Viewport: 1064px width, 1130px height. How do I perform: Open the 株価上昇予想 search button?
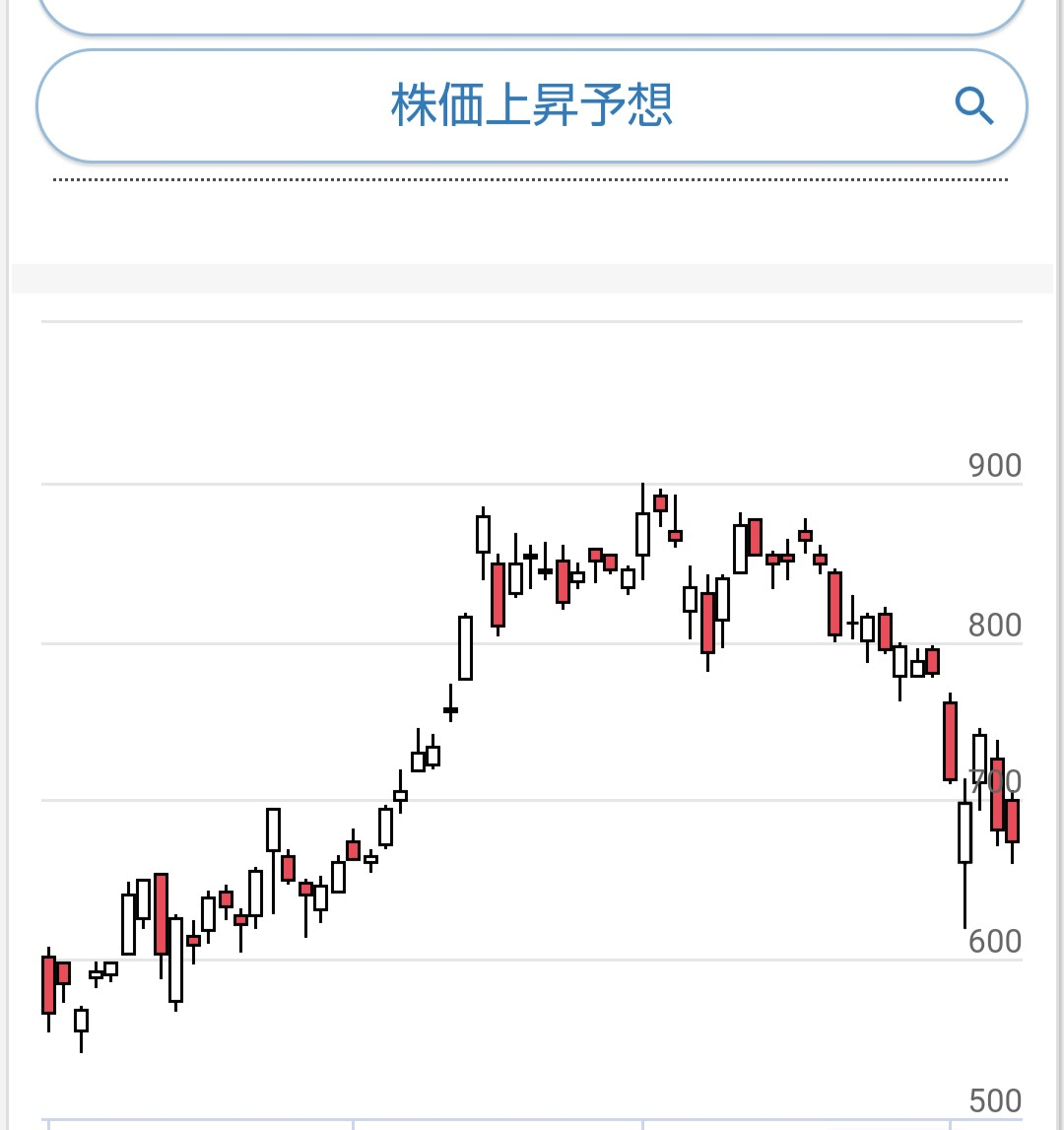point(532,105)
